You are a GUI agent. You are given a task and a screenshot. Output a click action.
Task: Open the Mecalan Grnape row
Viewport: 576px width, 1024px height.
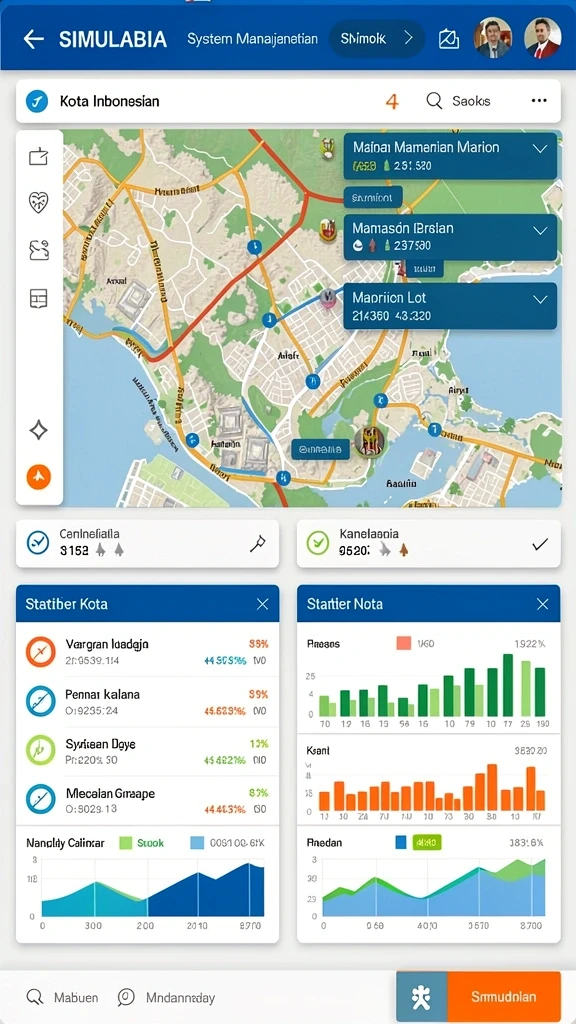[148, 800]
